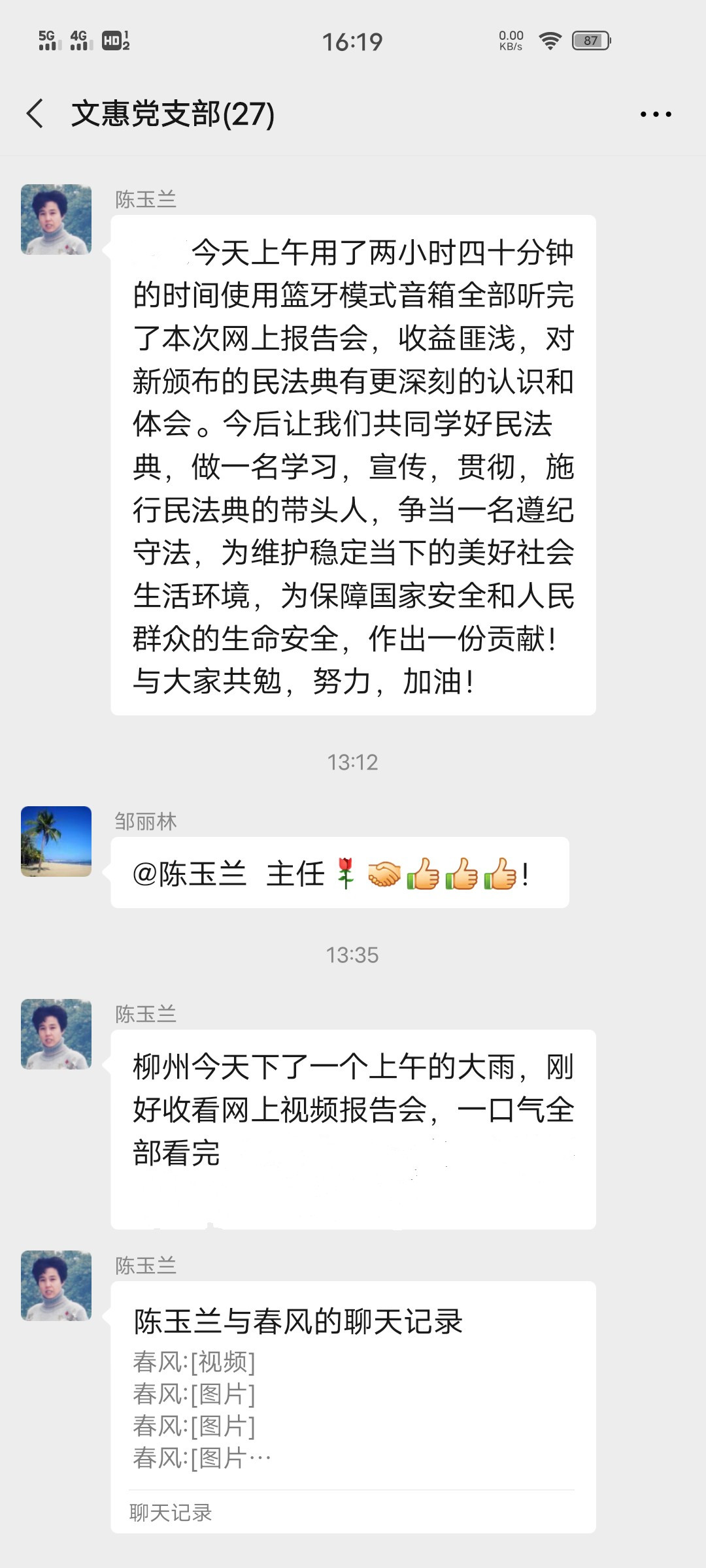Open 陈玉兰's avatar beside the民法典 message
706x1568 pixels.
56,220
